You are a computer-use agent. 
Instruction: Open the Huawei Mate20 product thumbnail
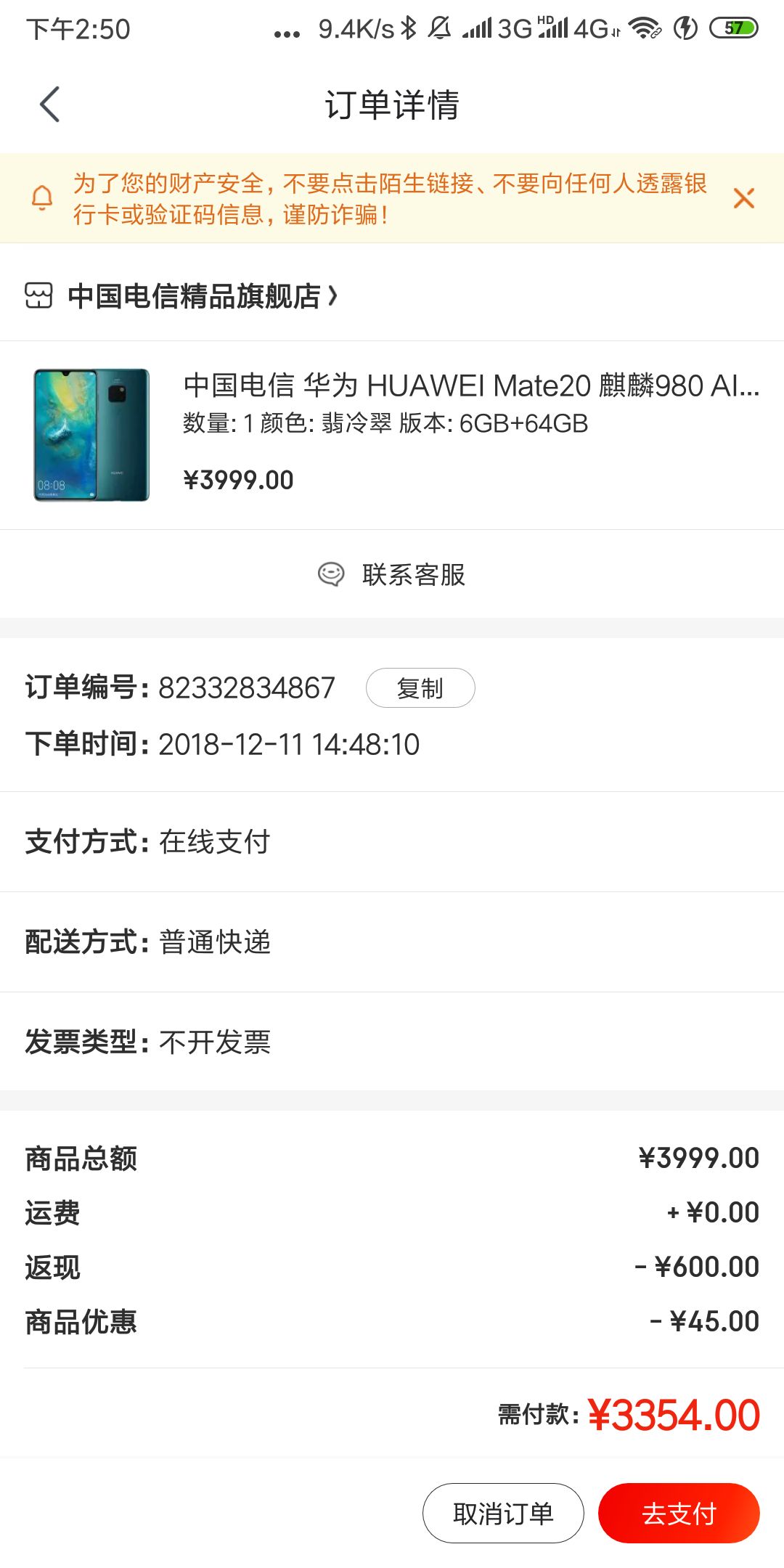pyautogui.click(x=92, y=436)
